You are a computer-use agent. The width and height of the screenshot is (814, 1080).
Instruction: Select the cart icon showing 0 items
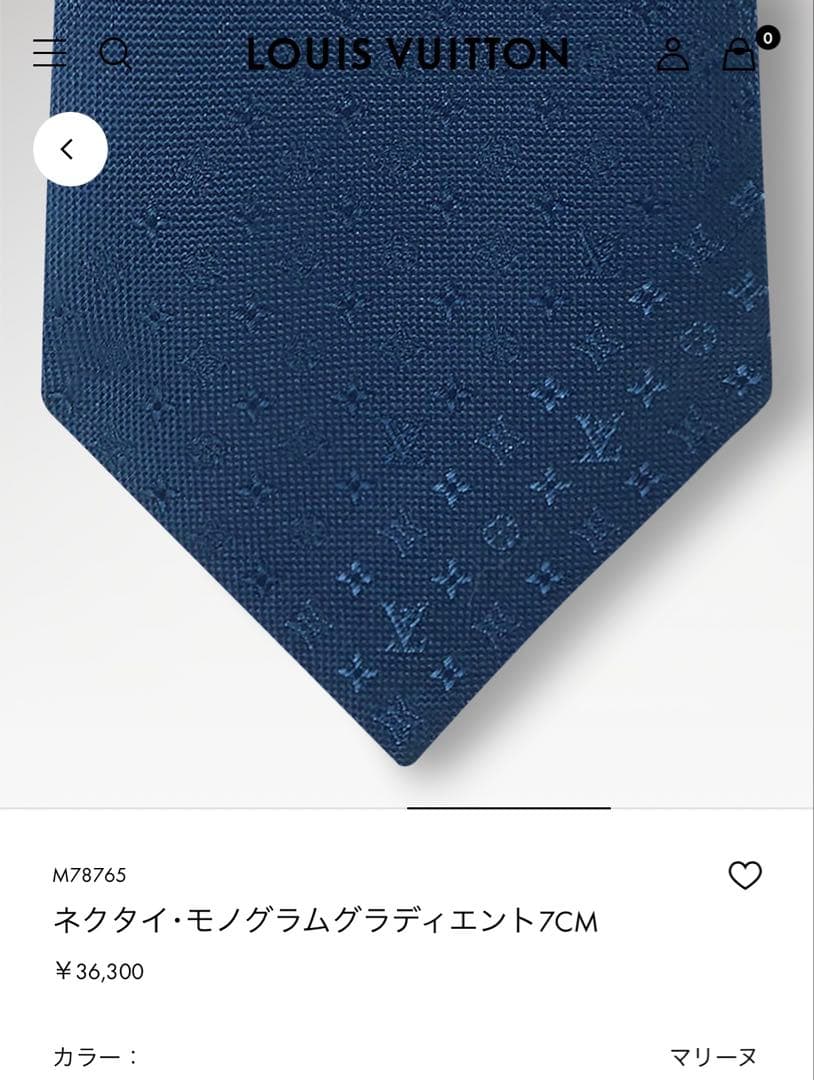click(740, 55)
